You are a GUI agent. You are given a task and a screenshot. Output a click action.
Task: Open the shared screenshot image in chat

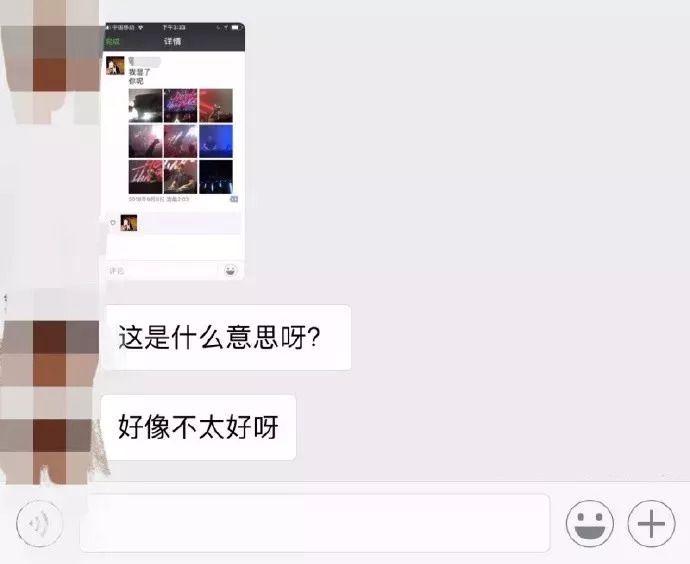pyautogui.click(x=174, y=150)
